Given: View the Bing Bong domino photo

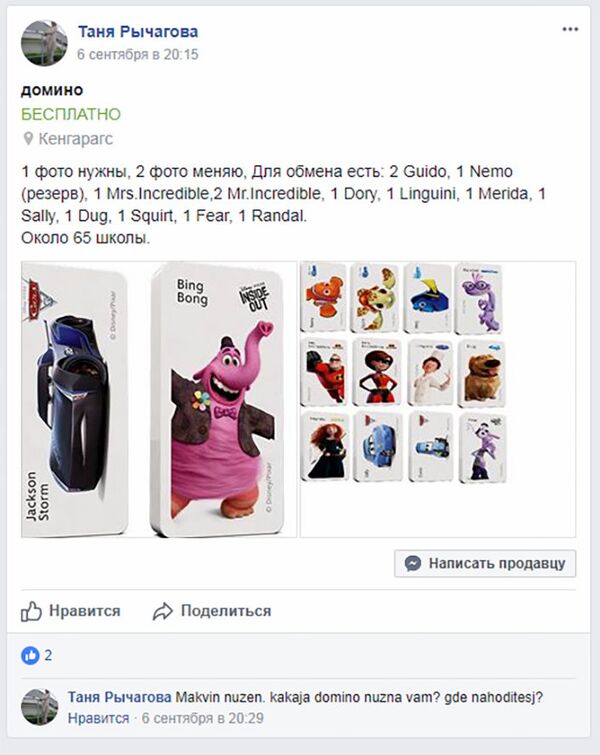Looking at the screenshot, I should point(221,400).
